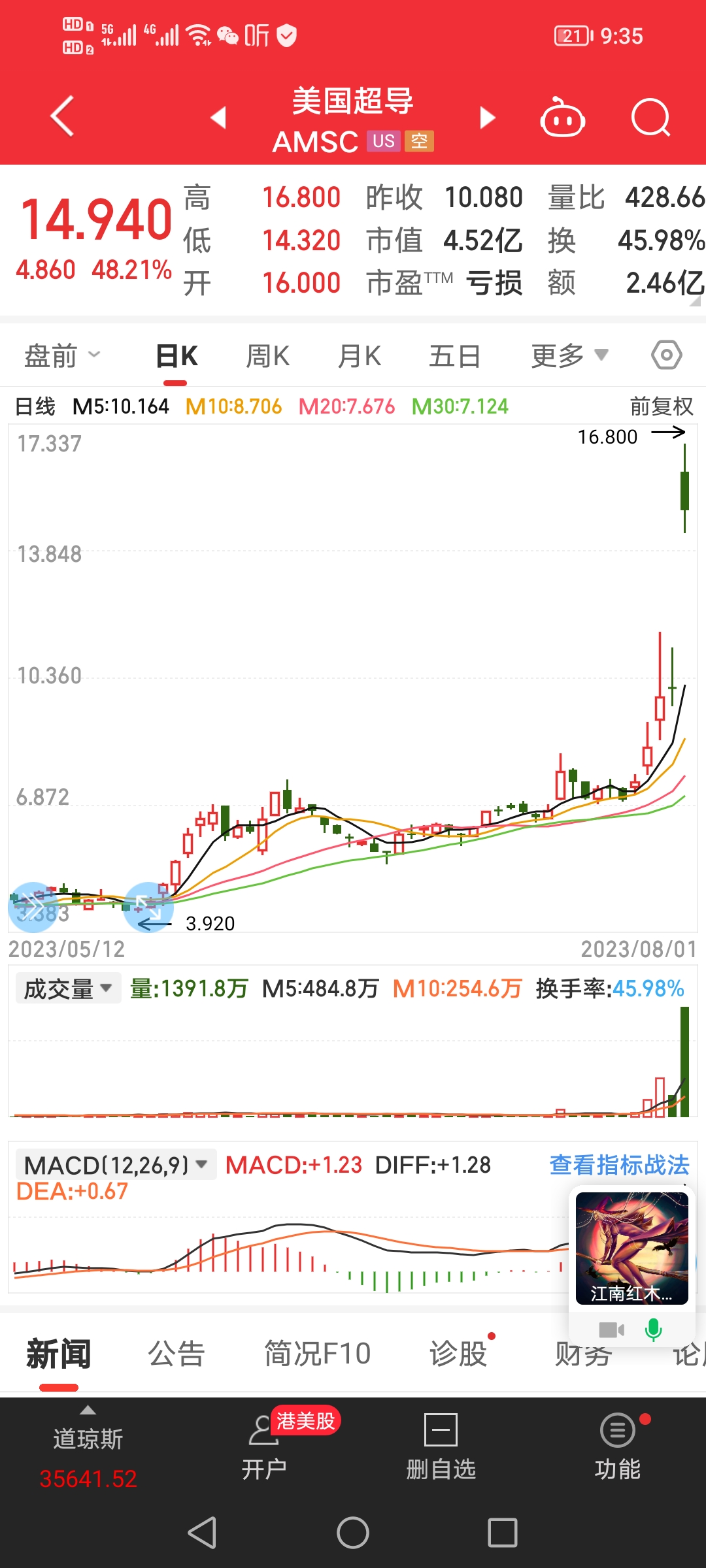Screen dimensions: 706x1568
Task: Open the MACD(12,26,9) indicator dropdown
Action: pyautogui.click(x=116, y=1165)
